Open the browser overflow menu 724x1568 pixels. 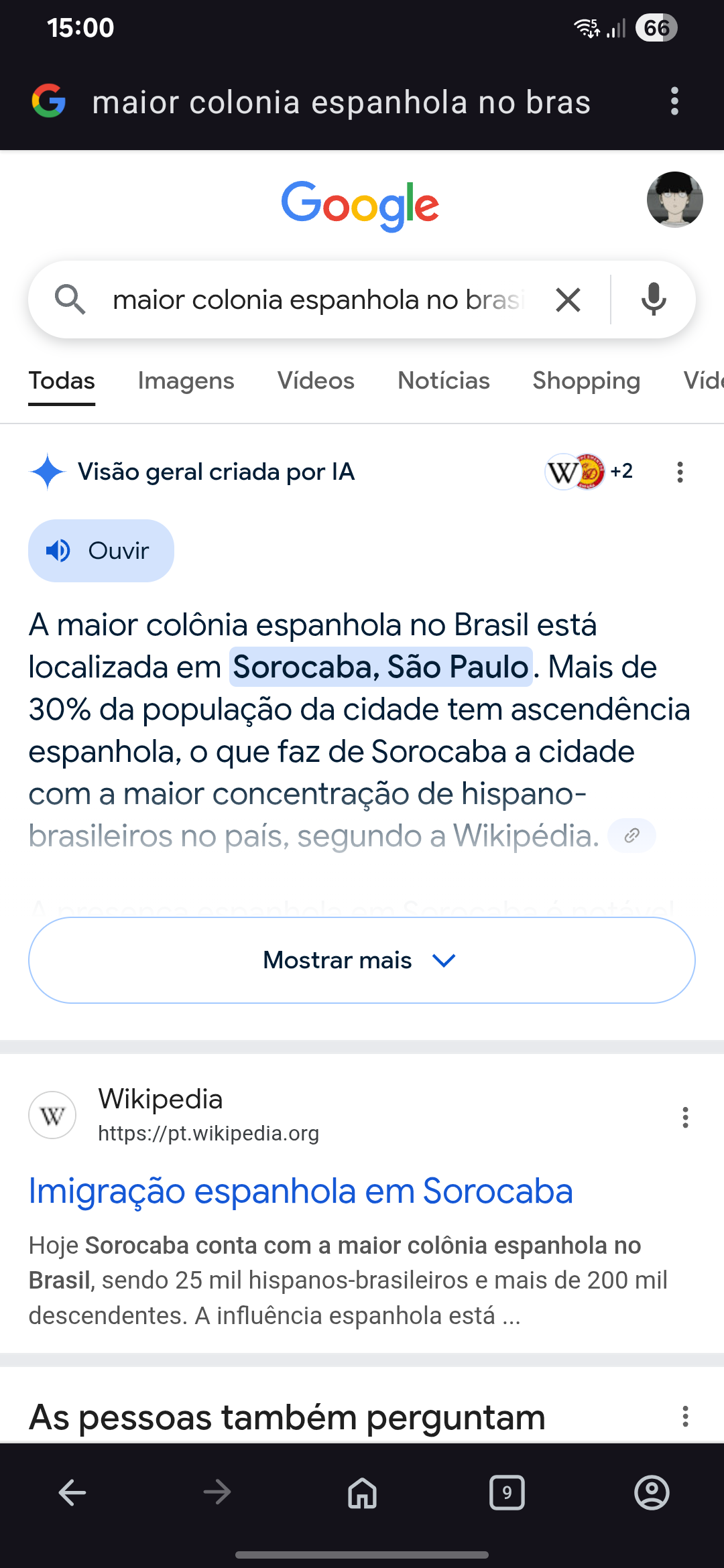click(674, 101)
